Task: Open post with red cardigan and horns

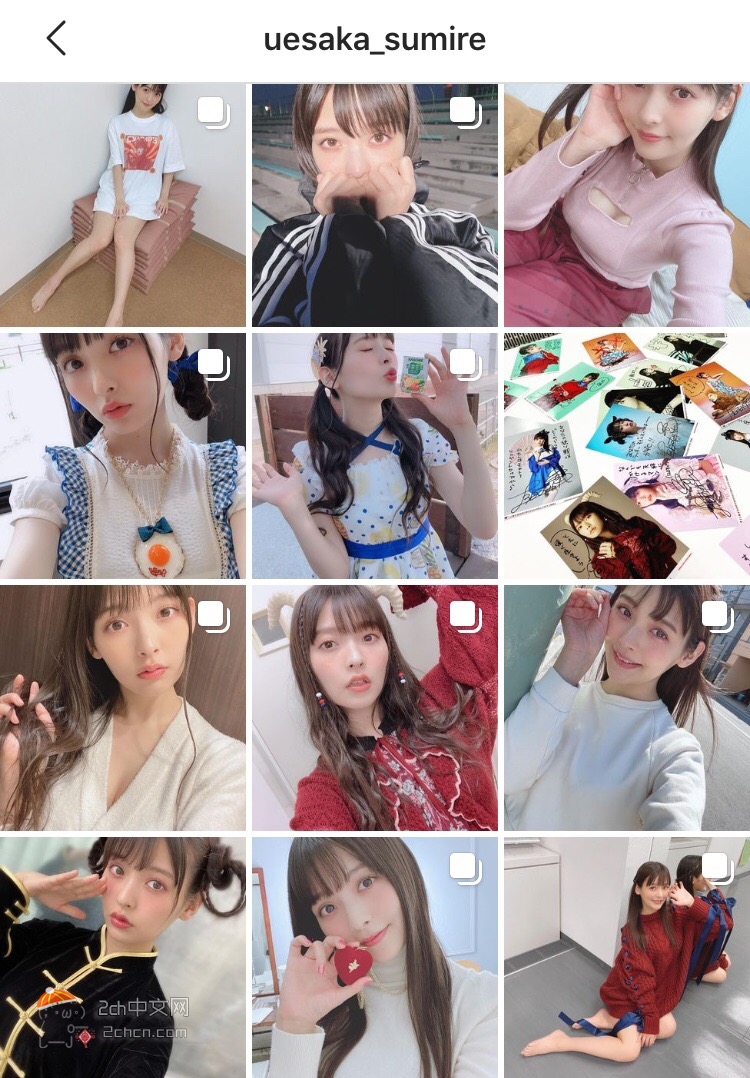Action: pyautogui.click(x=374, y=708)
